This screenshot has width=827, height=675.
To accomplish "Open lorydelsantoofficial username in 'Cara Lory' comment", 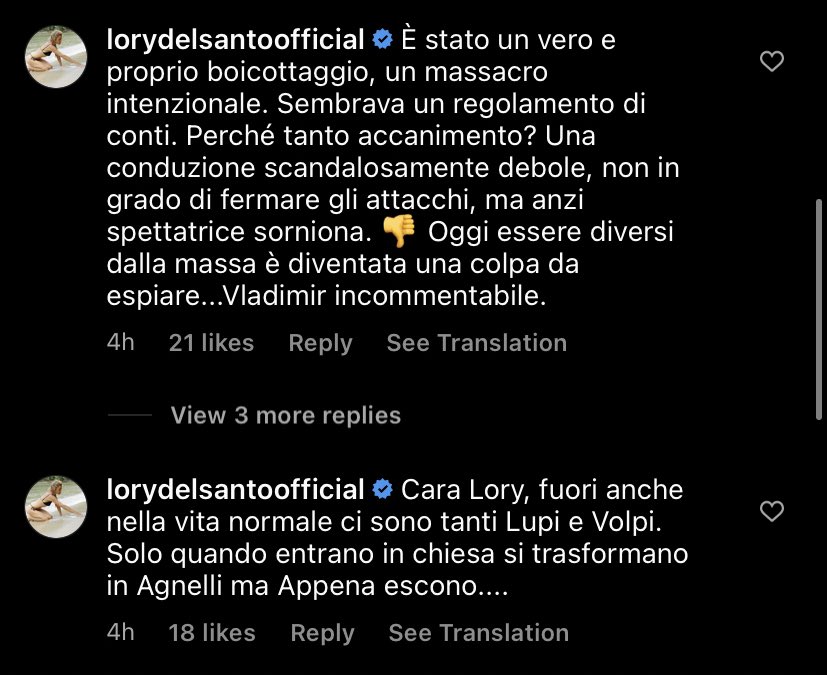I will [234, 490].
